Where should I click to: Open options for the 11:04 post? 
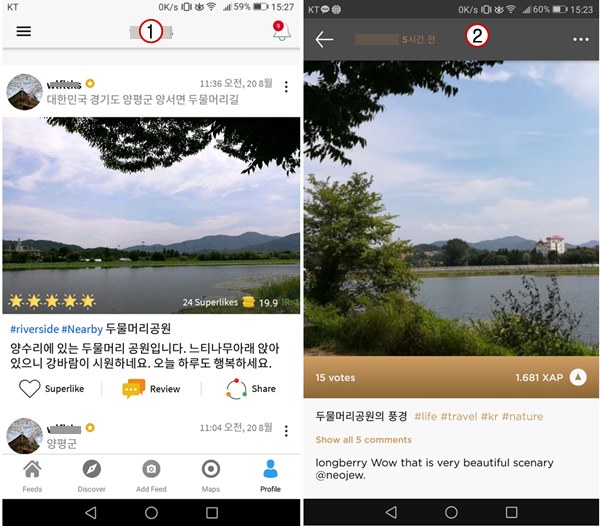pyautogui.click(x=286, y=431)
